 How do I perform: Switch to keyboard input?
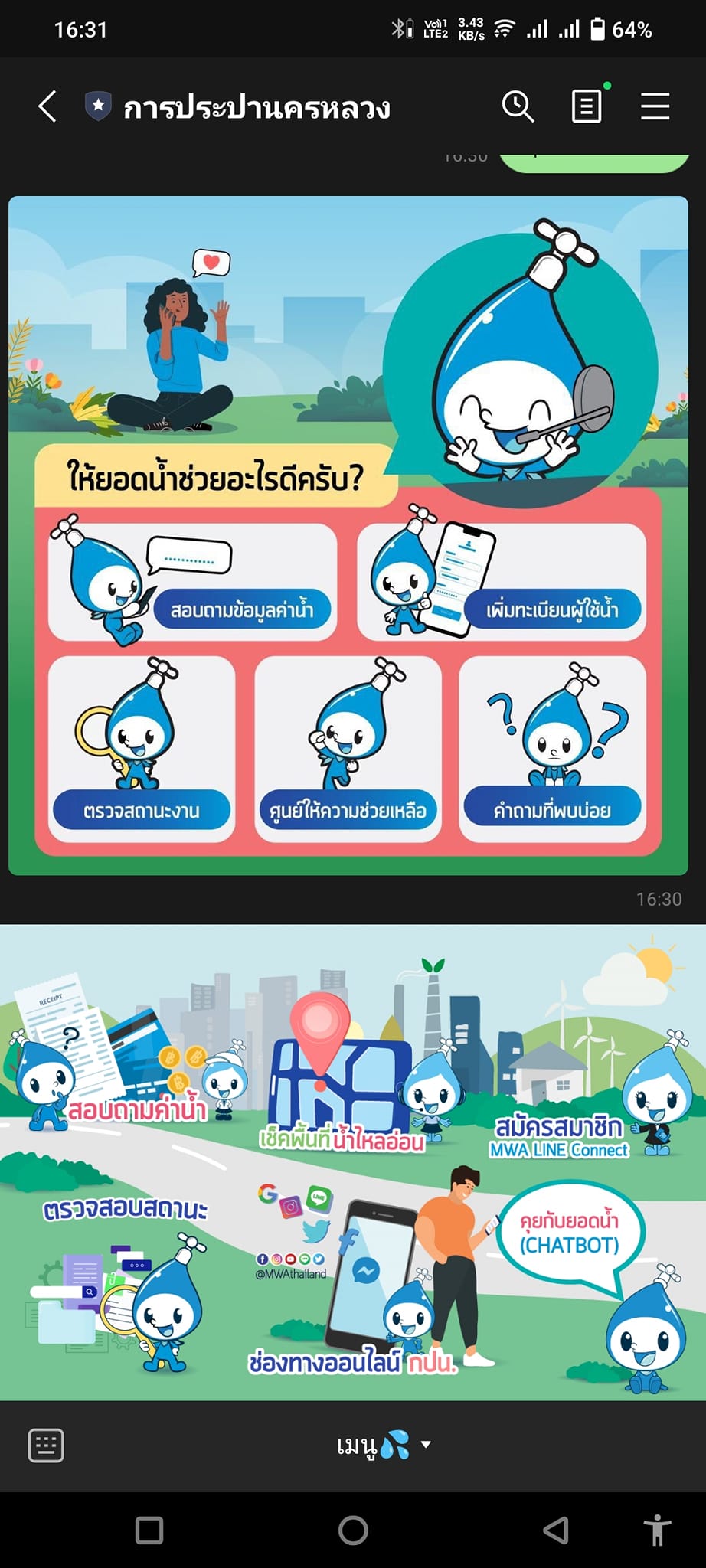click(x=46, y=1445)
